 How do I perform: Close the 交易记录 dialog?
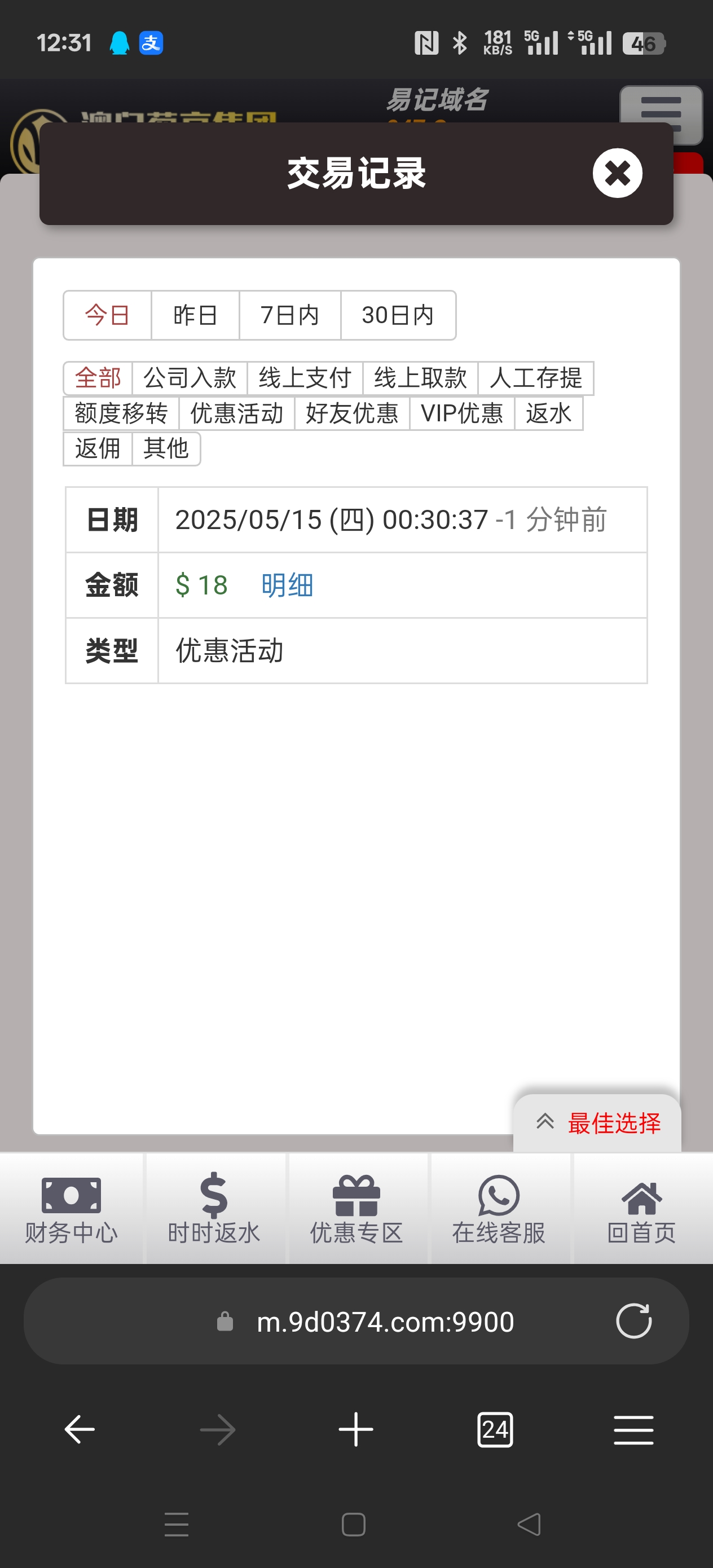pos(617,174)
